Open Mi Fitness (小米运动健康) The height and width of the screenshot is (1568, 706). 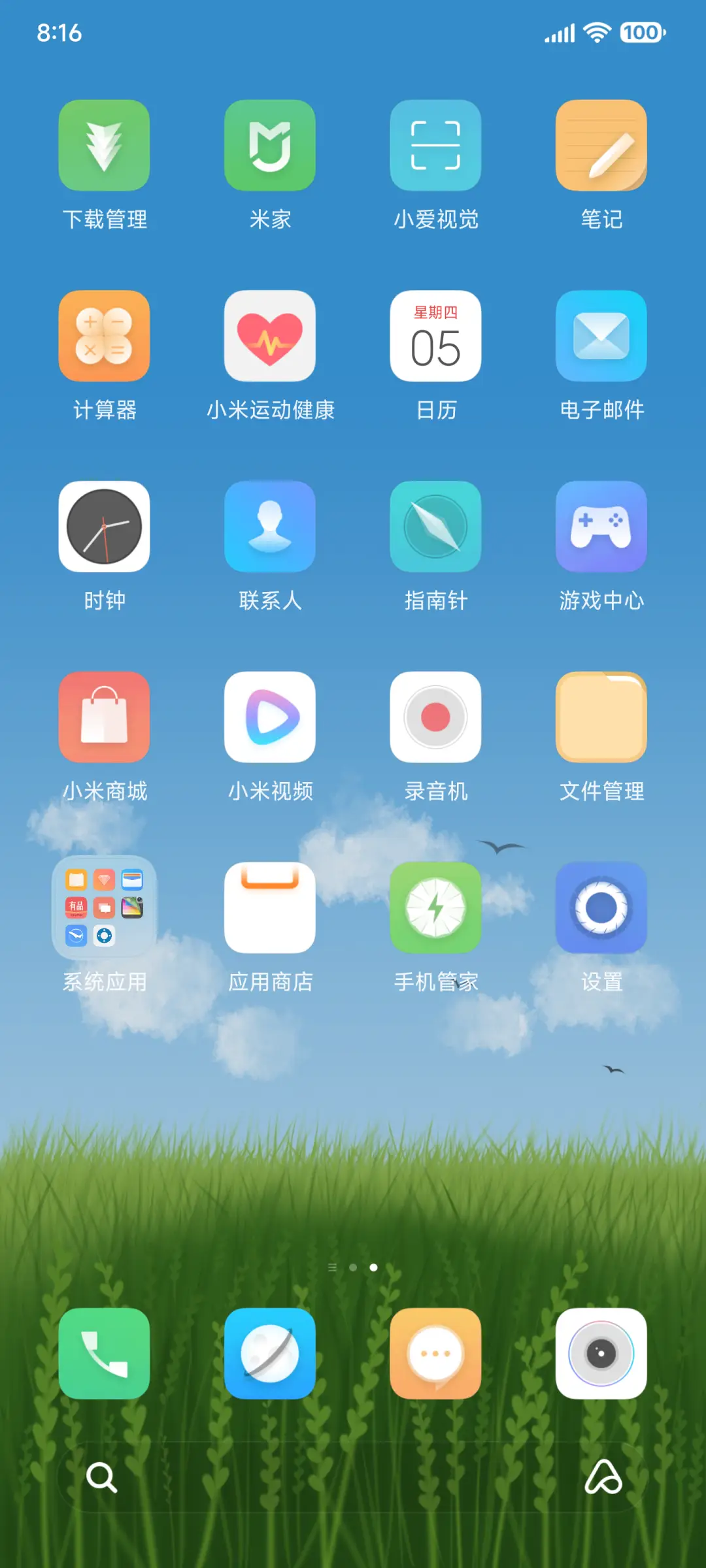pos(270,335)
